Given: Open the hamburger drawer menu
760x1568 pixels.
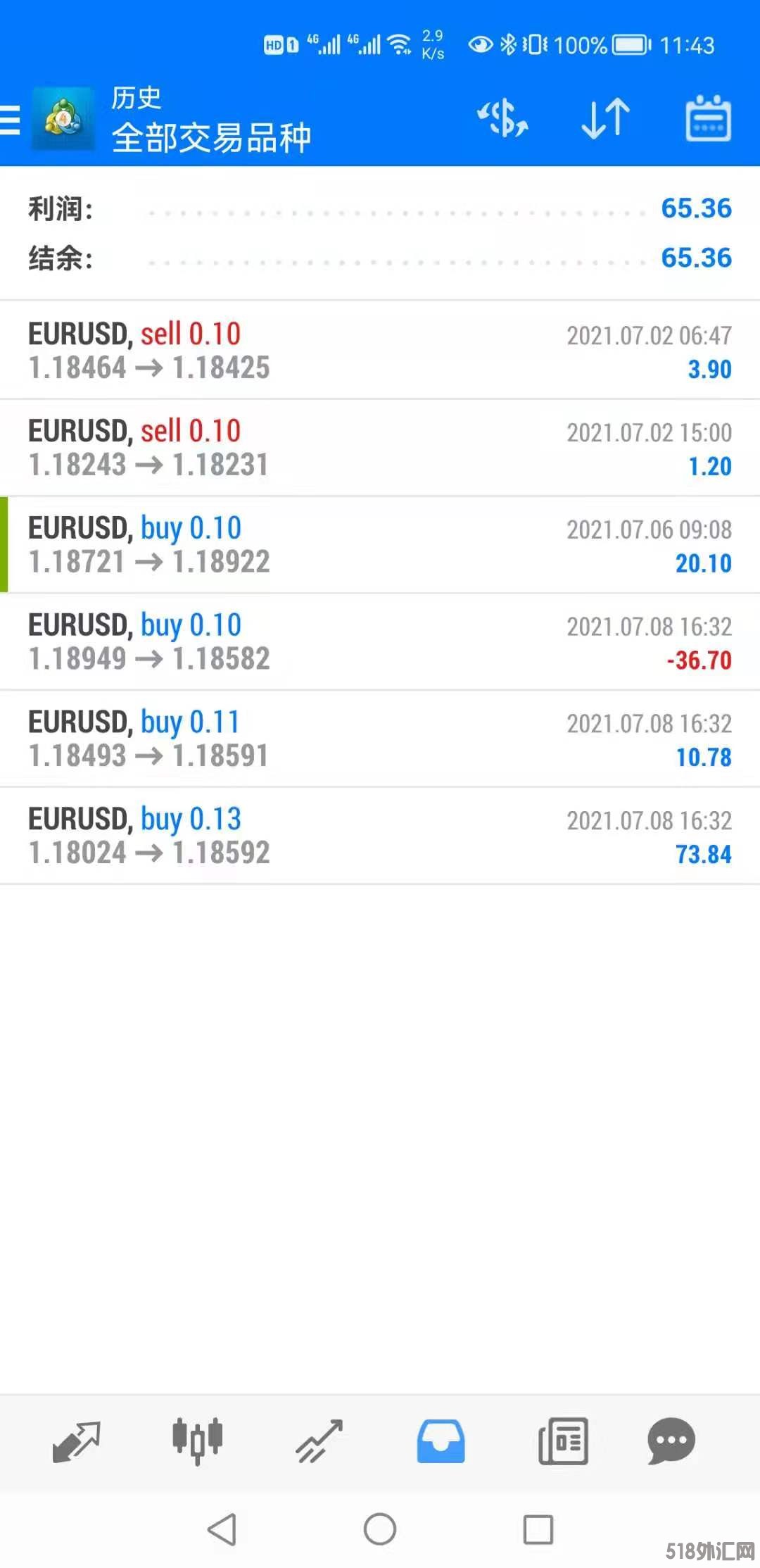Looking at the screenshot, I should coord(10,120).
